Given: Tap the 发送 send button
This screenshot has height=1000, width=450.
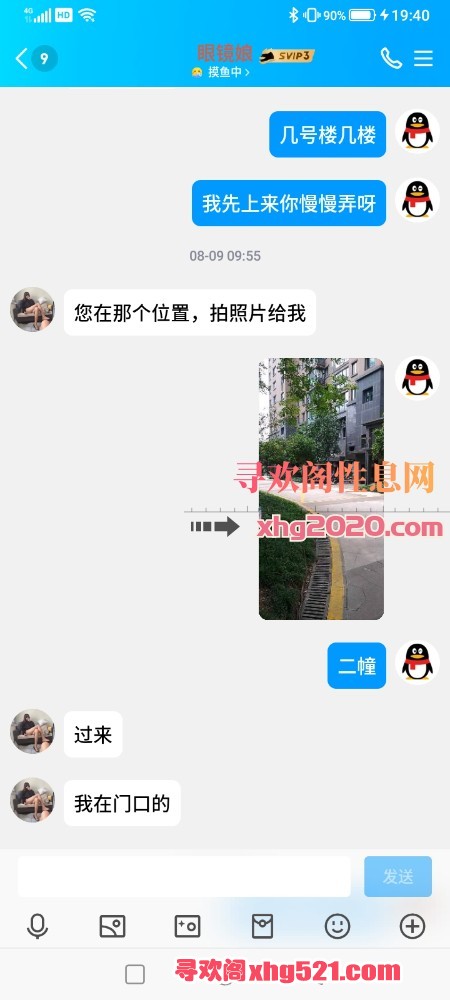Looking at the screenshot, I should pos(398,876).
